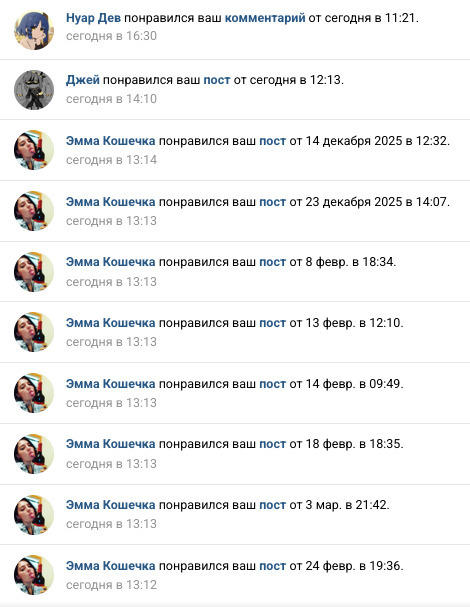Open Эмма Кошечка's name in the 14 декабря row

(x=111, y=141)
